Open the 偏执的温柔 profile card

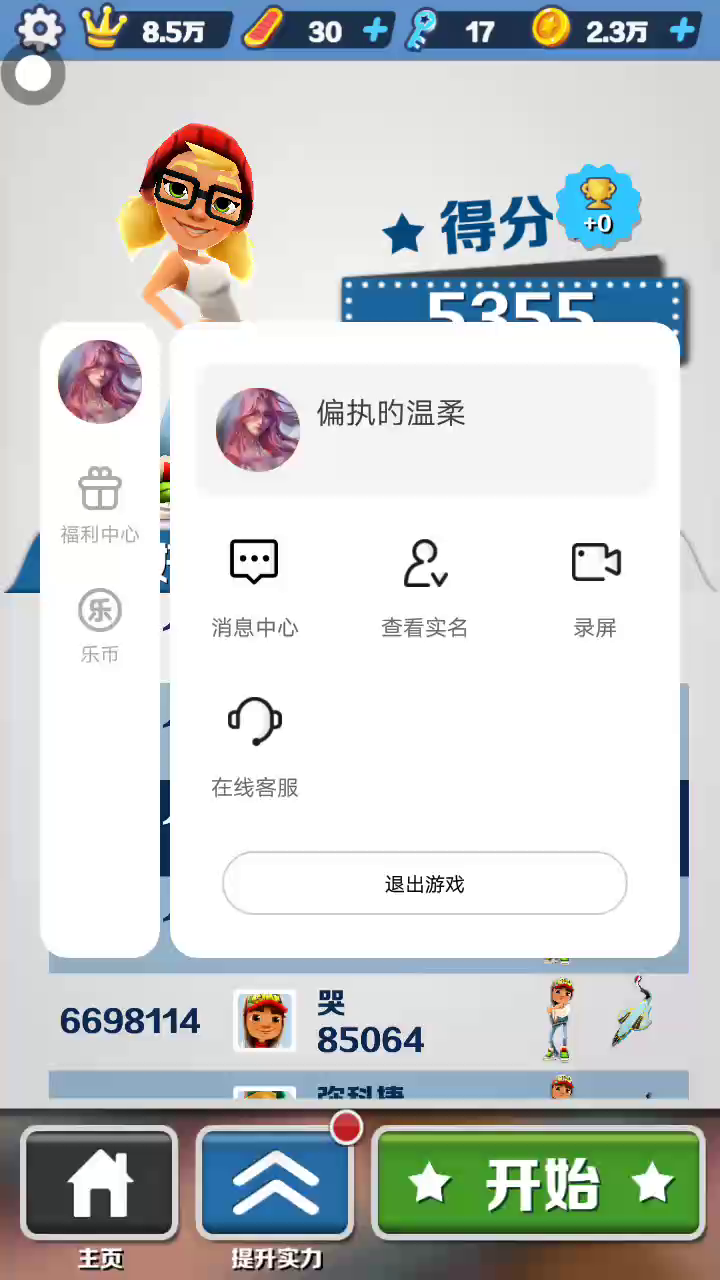[x=425, y=430]
